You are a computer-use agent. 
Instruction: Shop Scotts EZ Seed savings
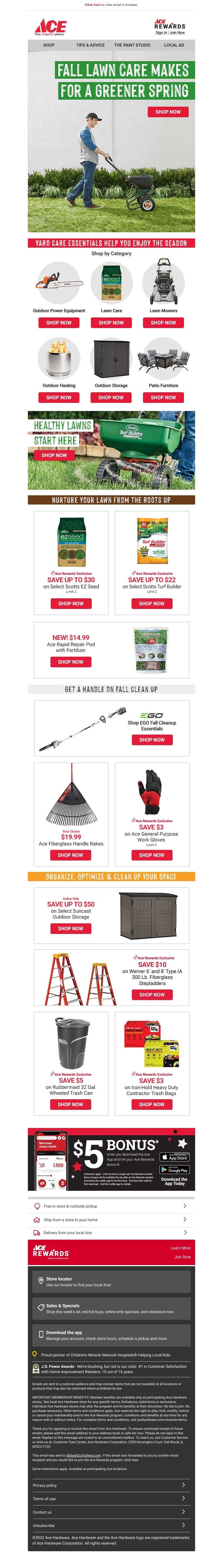tap(71, 603)
